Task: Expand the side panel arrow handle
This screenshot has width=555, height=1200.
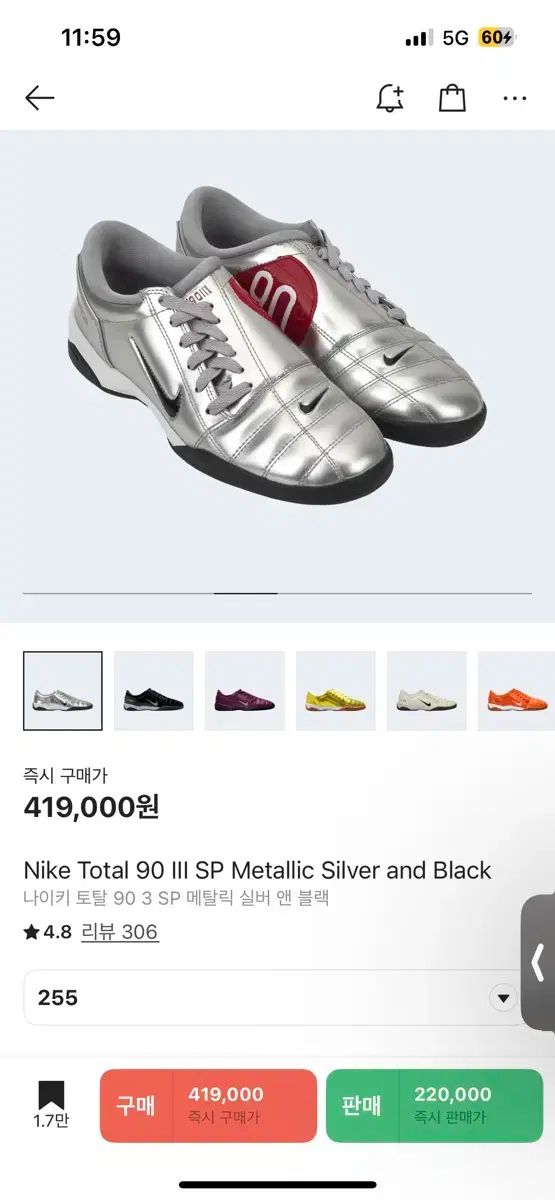Action: tap(539, 963)
